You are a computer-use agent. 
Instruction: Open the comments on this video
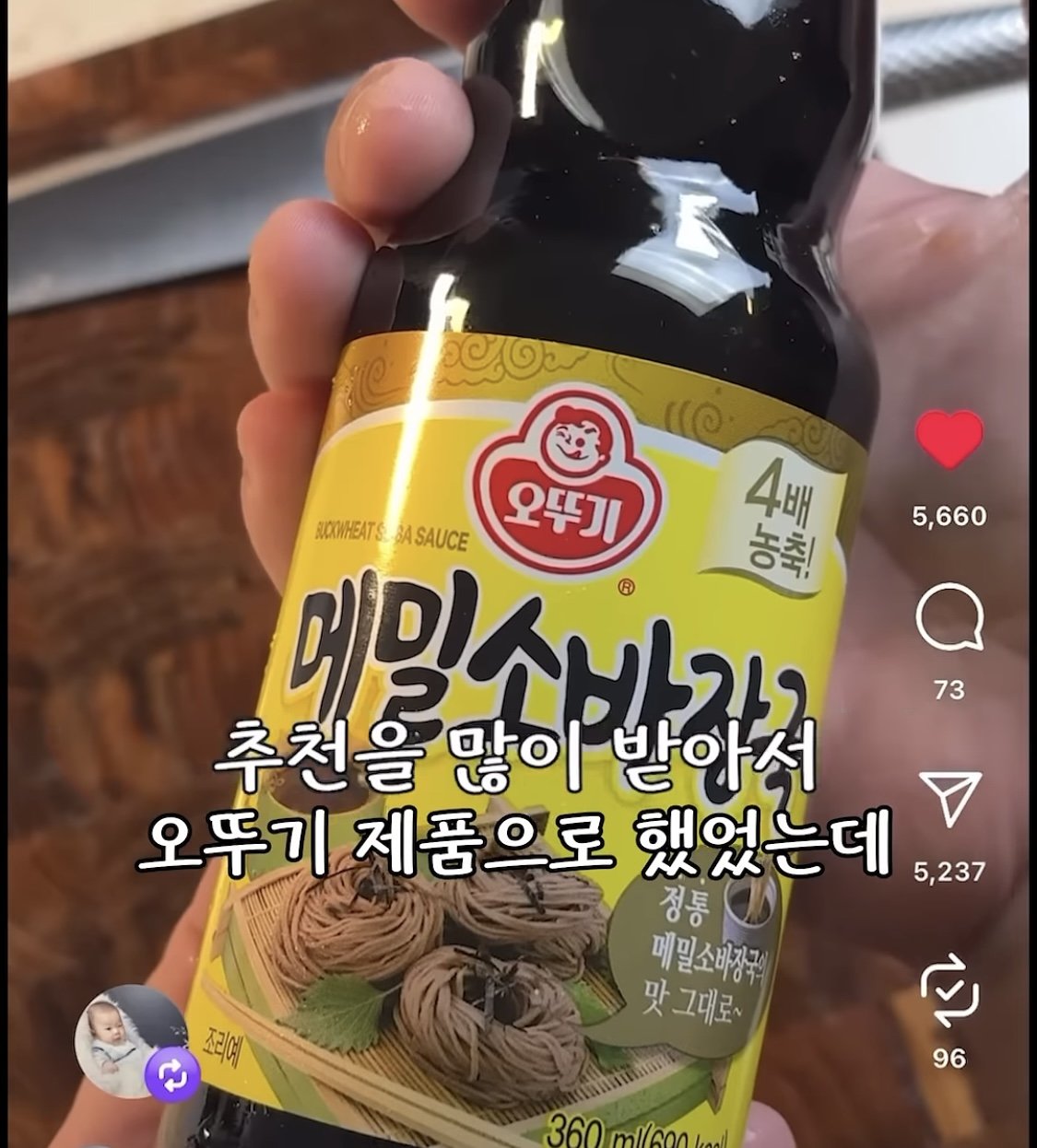pyautogui.click(x=949, y=618)
